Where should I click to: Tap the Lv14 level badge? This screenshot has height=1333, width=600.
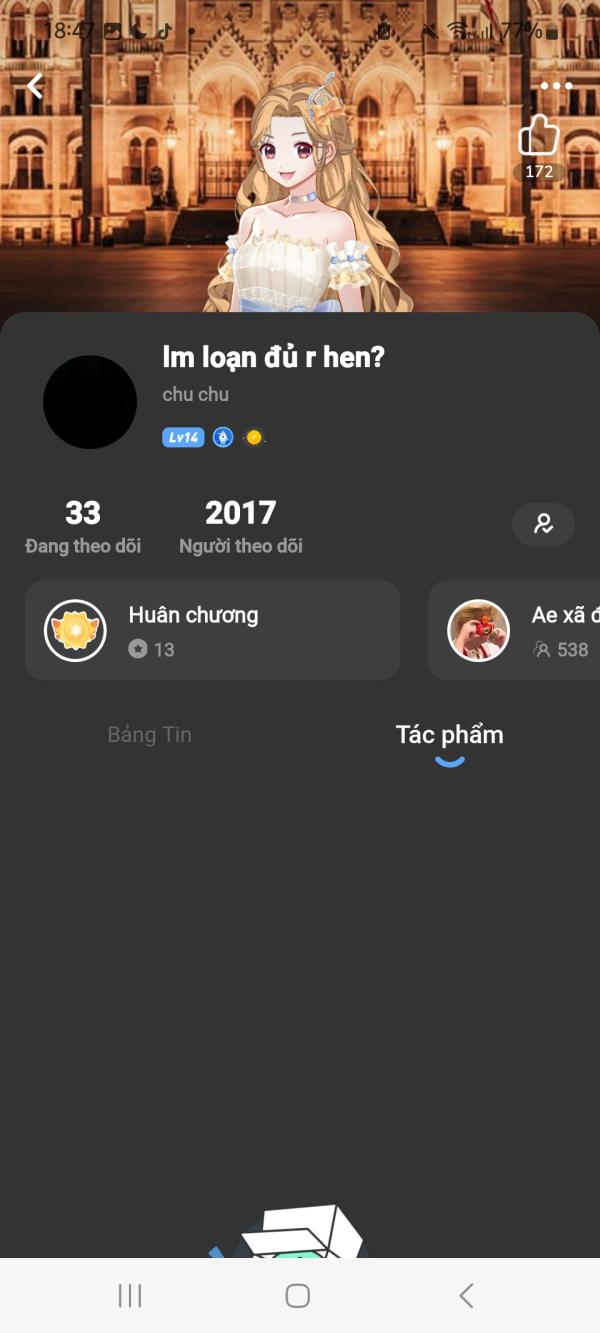[x=183, y=437]
